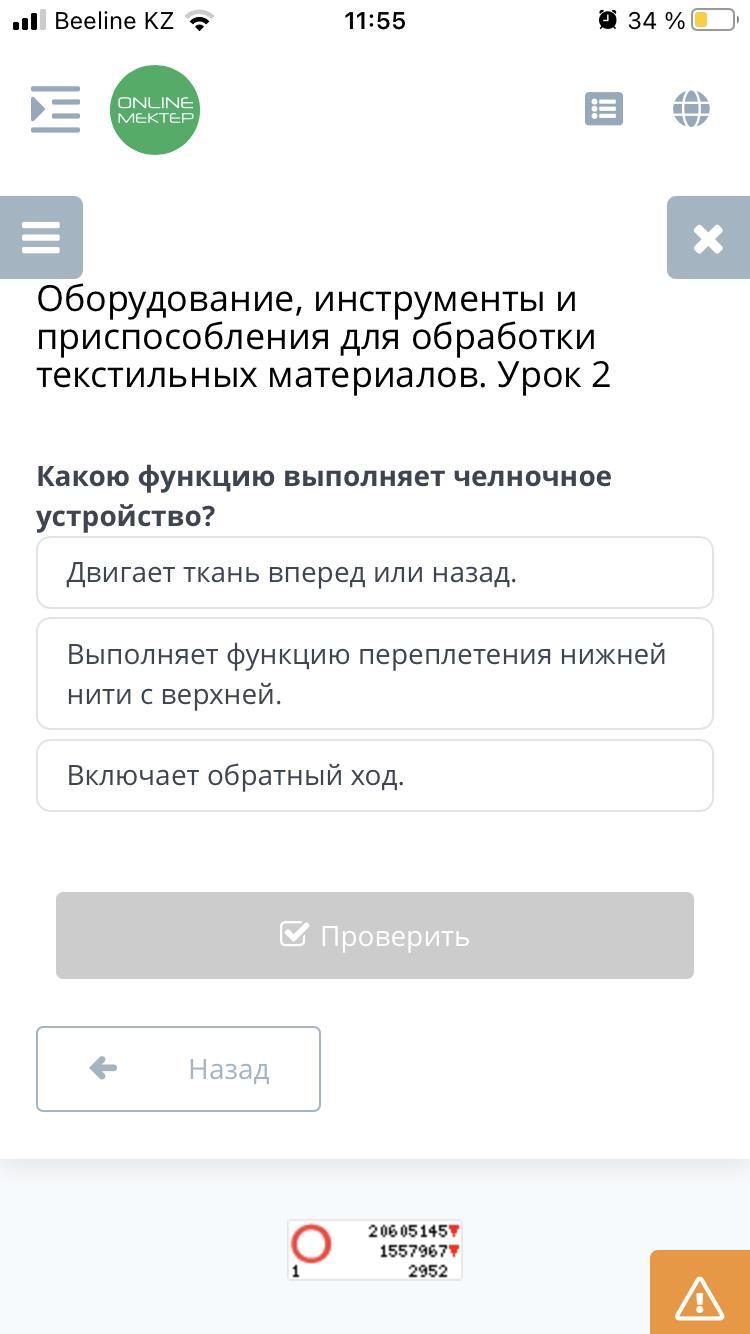Select answer 'Двигает ткань вперед или назад'
This screenshot has width=750, height=1334.
375,573
